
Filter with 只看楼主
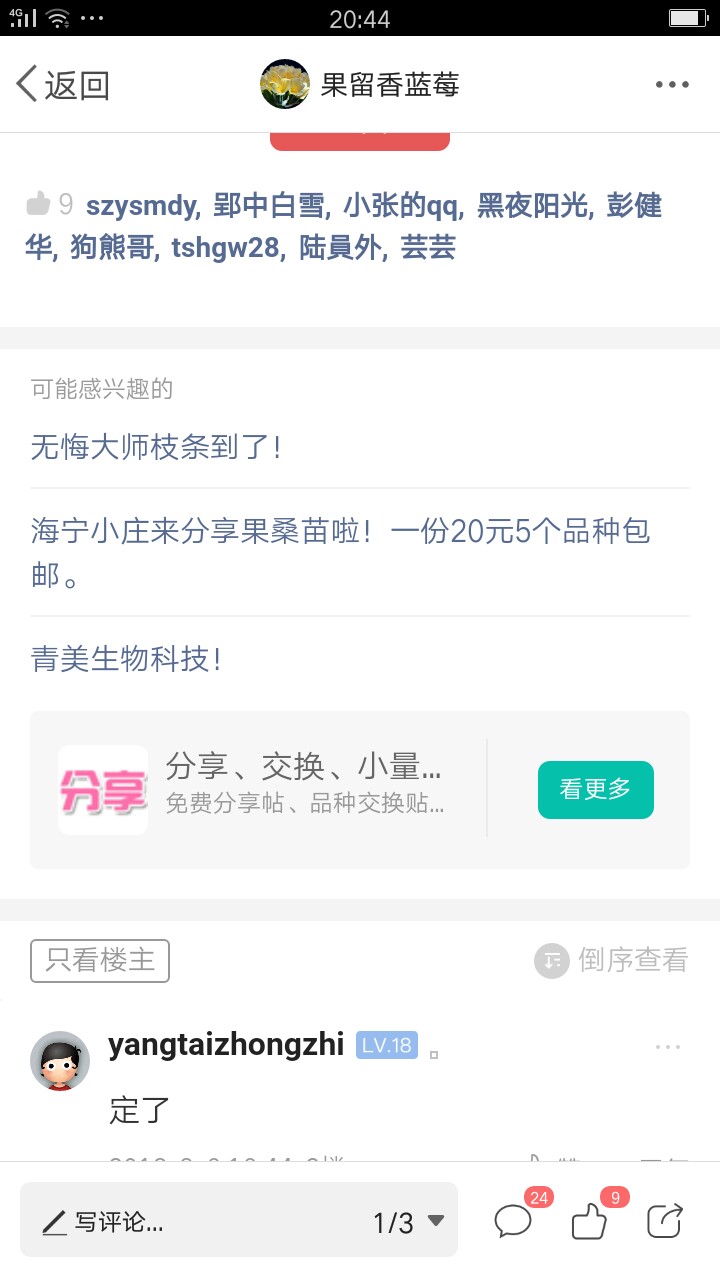point(100,961)
